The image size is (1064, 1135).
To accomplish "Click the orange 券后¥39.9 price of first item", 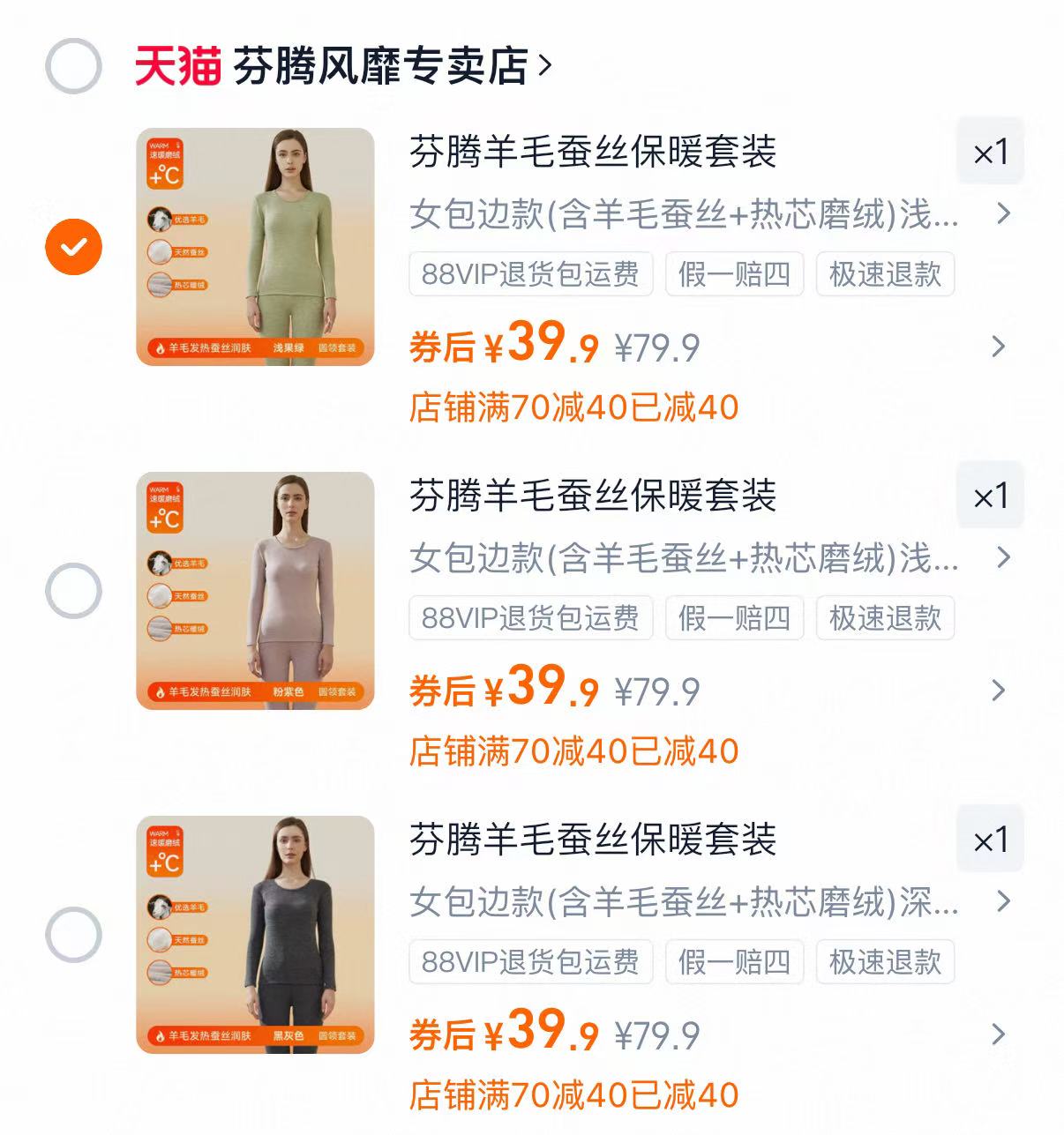I will [505, 346].
